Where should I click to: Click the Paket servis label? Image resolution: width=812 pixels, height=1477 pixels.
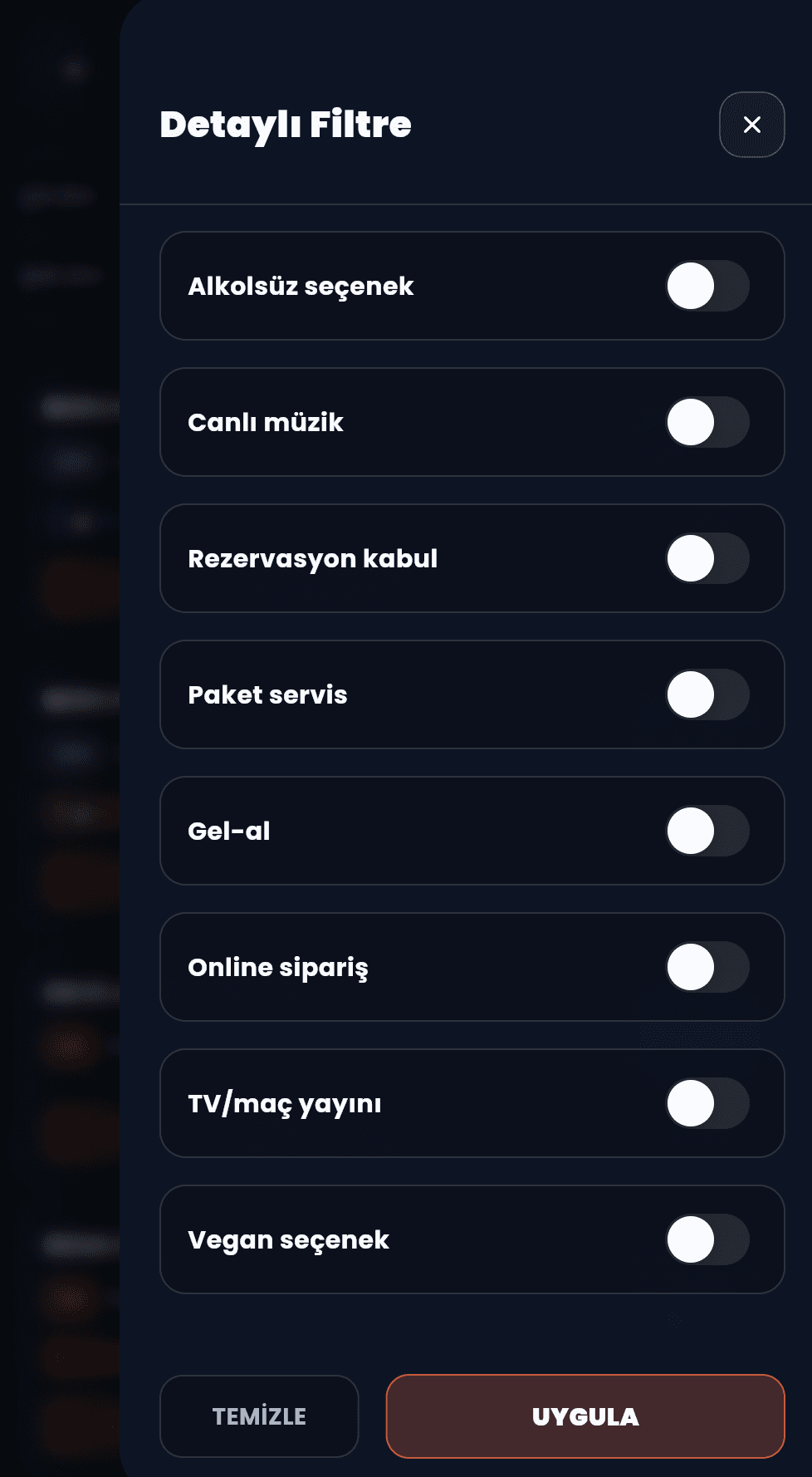click(x=268, y=695)
